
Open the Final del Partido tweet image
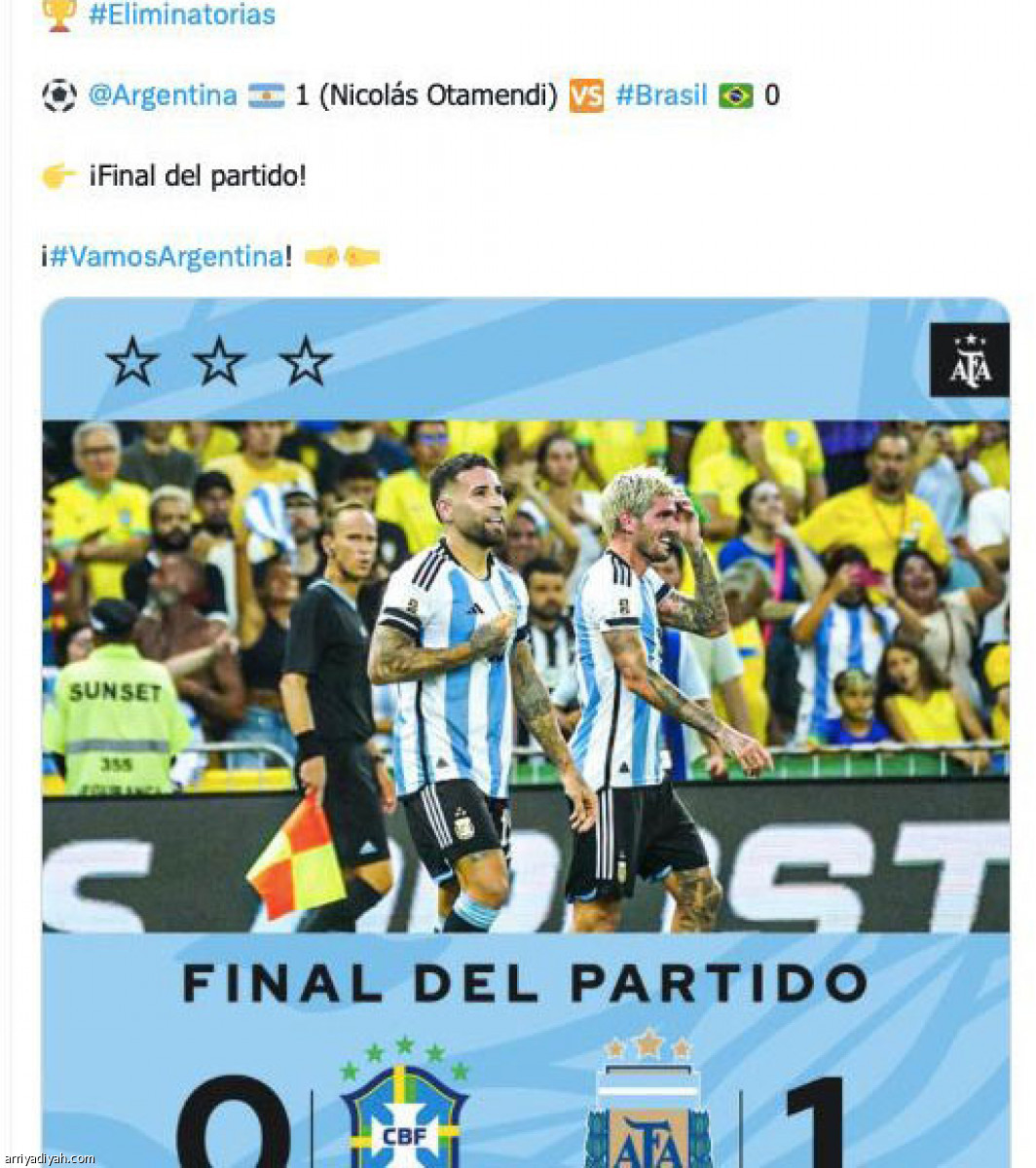(x=526, y=681)
